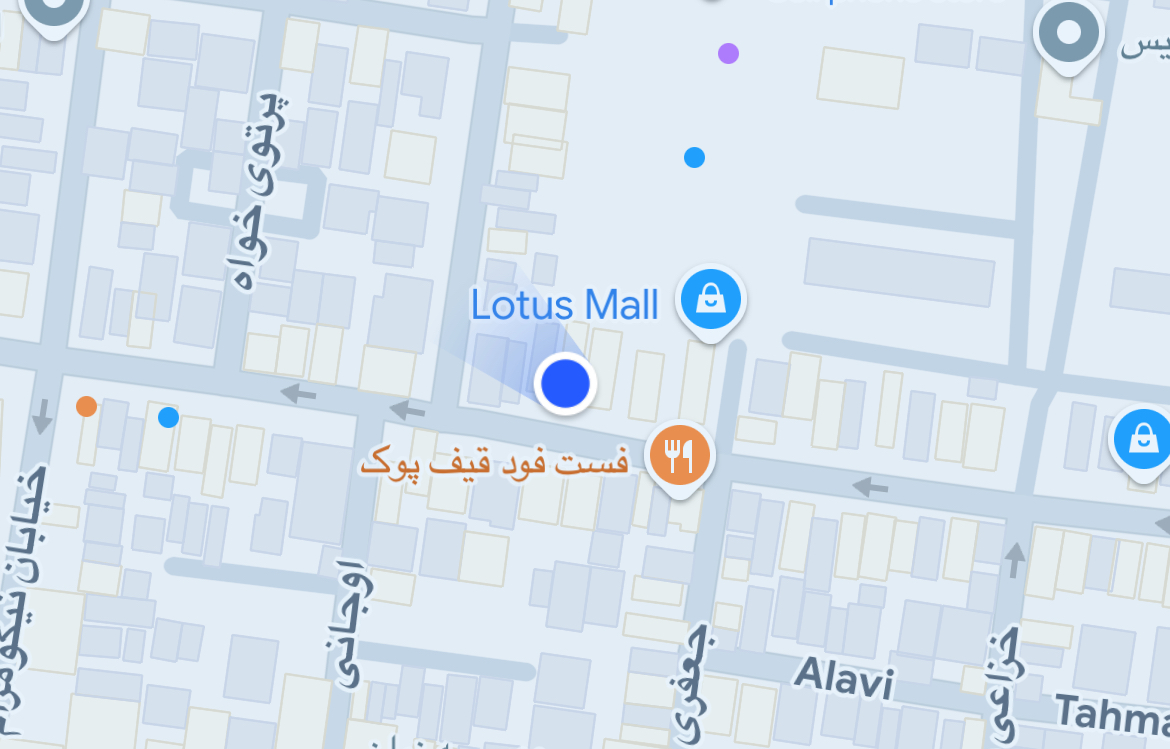Tap the unlabeled shopping bag pin
Viewport: 1170px width, 749px height.
click(x=1142, y=439)
